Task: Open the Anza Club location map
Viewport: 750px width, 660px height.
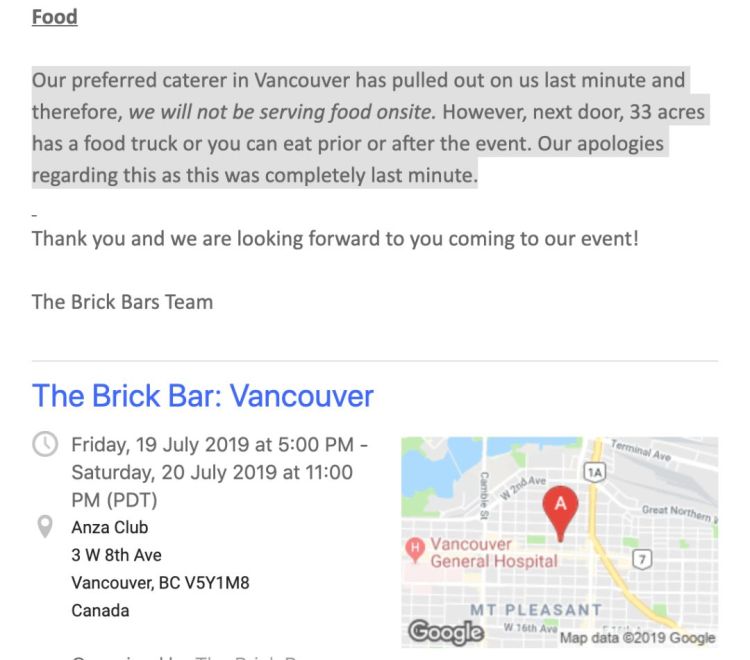Action: point(559,541)
